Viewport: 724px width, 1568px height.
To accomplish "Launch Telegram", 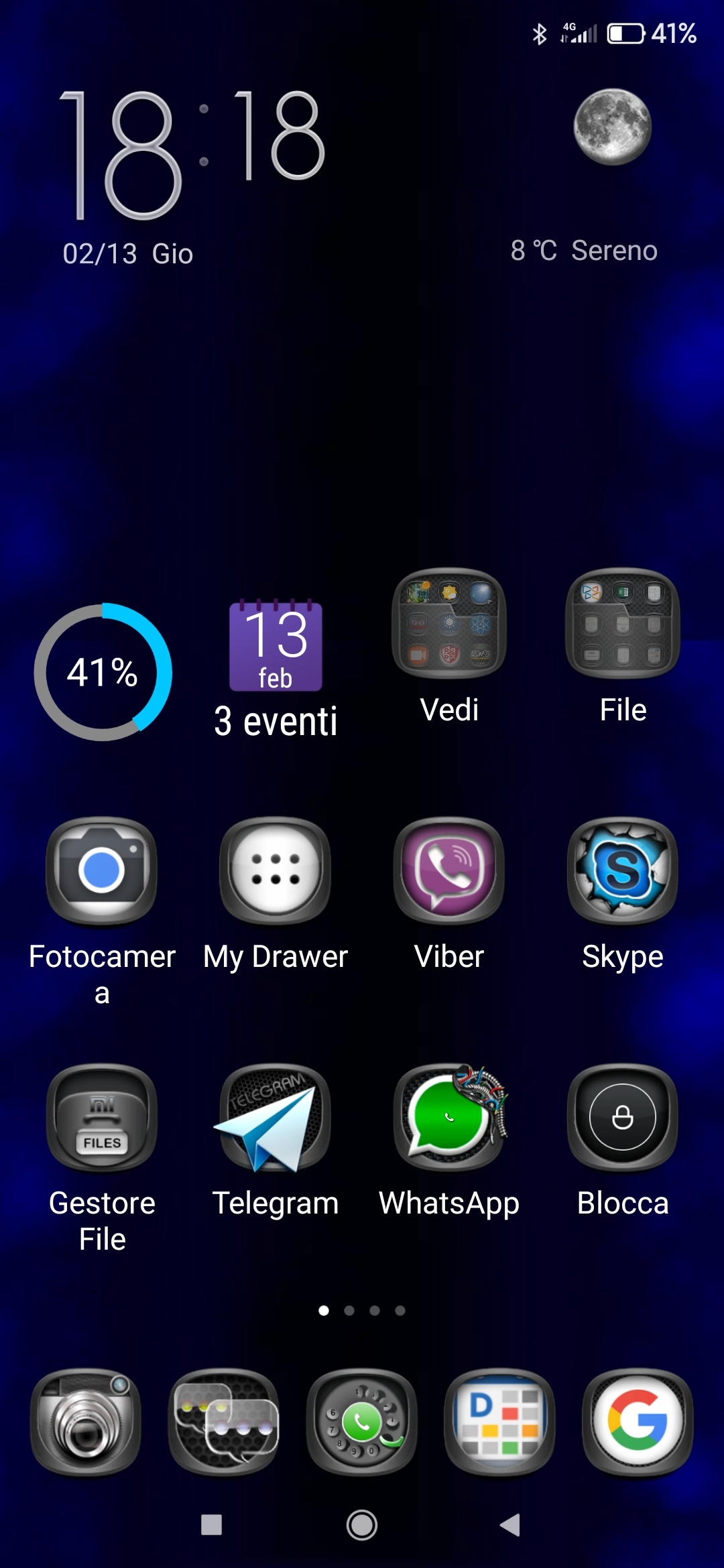I will (276, 1118).
